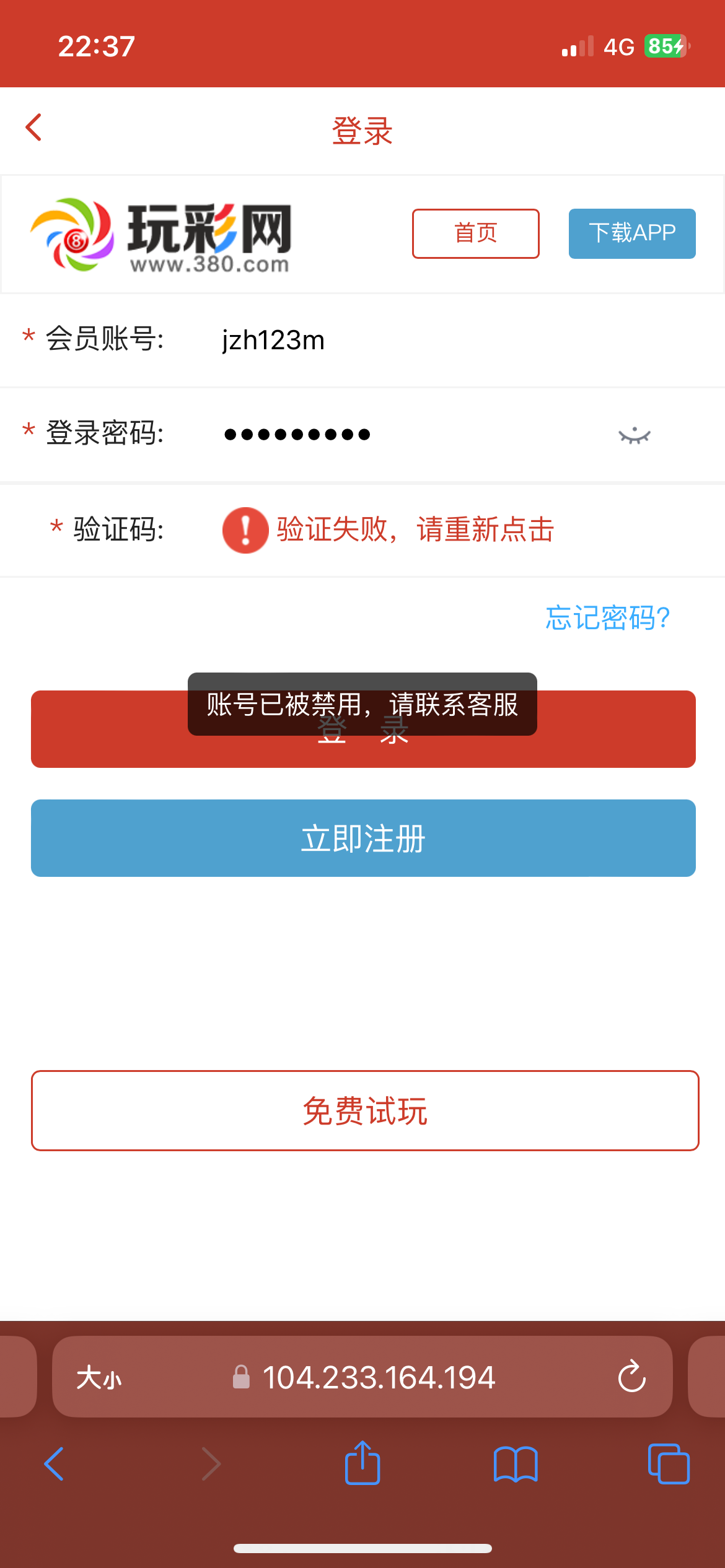Open Safari bookmarks

516,1464
